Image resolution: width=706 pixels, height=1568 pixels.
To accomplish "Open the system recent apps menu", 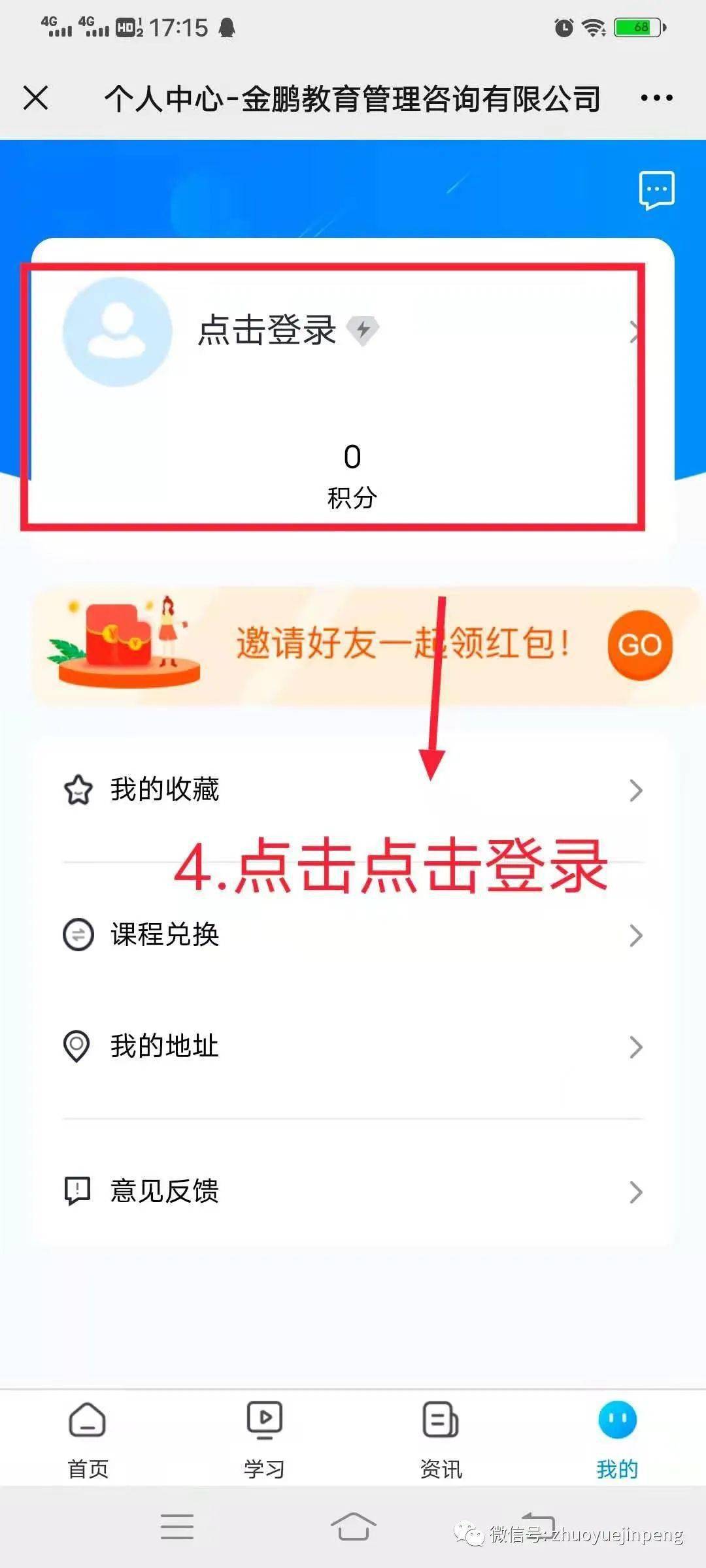I will point(177,1527).
